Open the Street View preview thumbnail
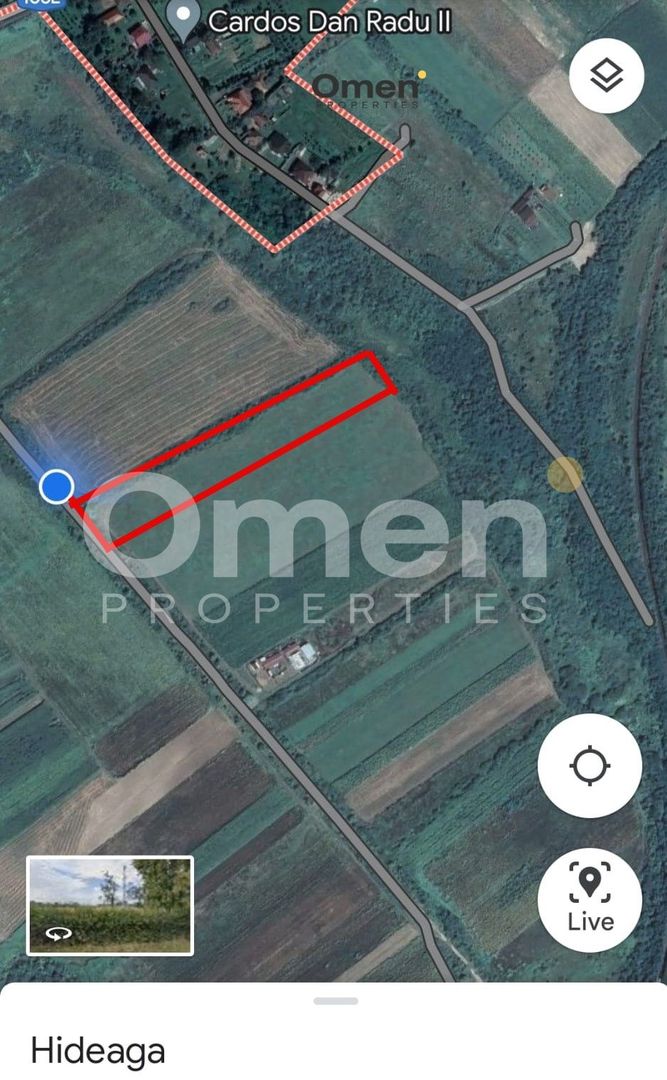The width and height of the screenshot is (667, 1080). [x=110, y=906]
